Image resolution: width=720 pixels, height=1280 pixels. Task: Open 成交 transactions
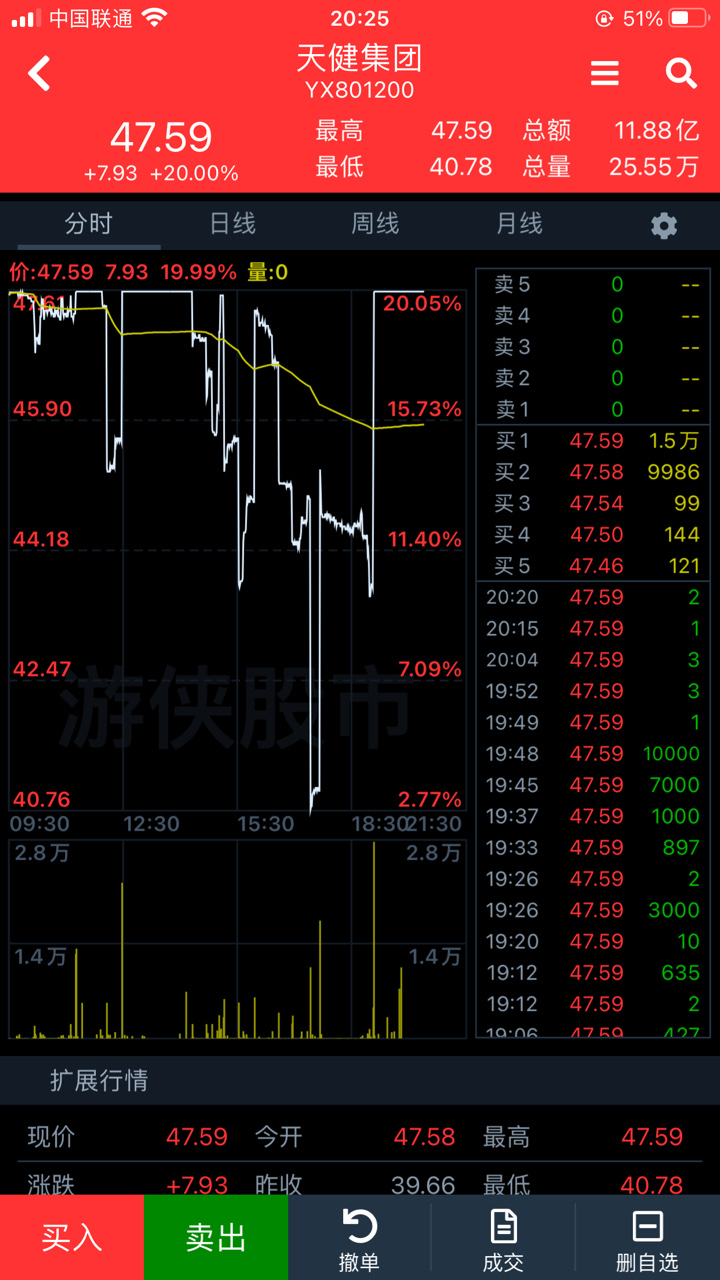(x=503, y=1240)
